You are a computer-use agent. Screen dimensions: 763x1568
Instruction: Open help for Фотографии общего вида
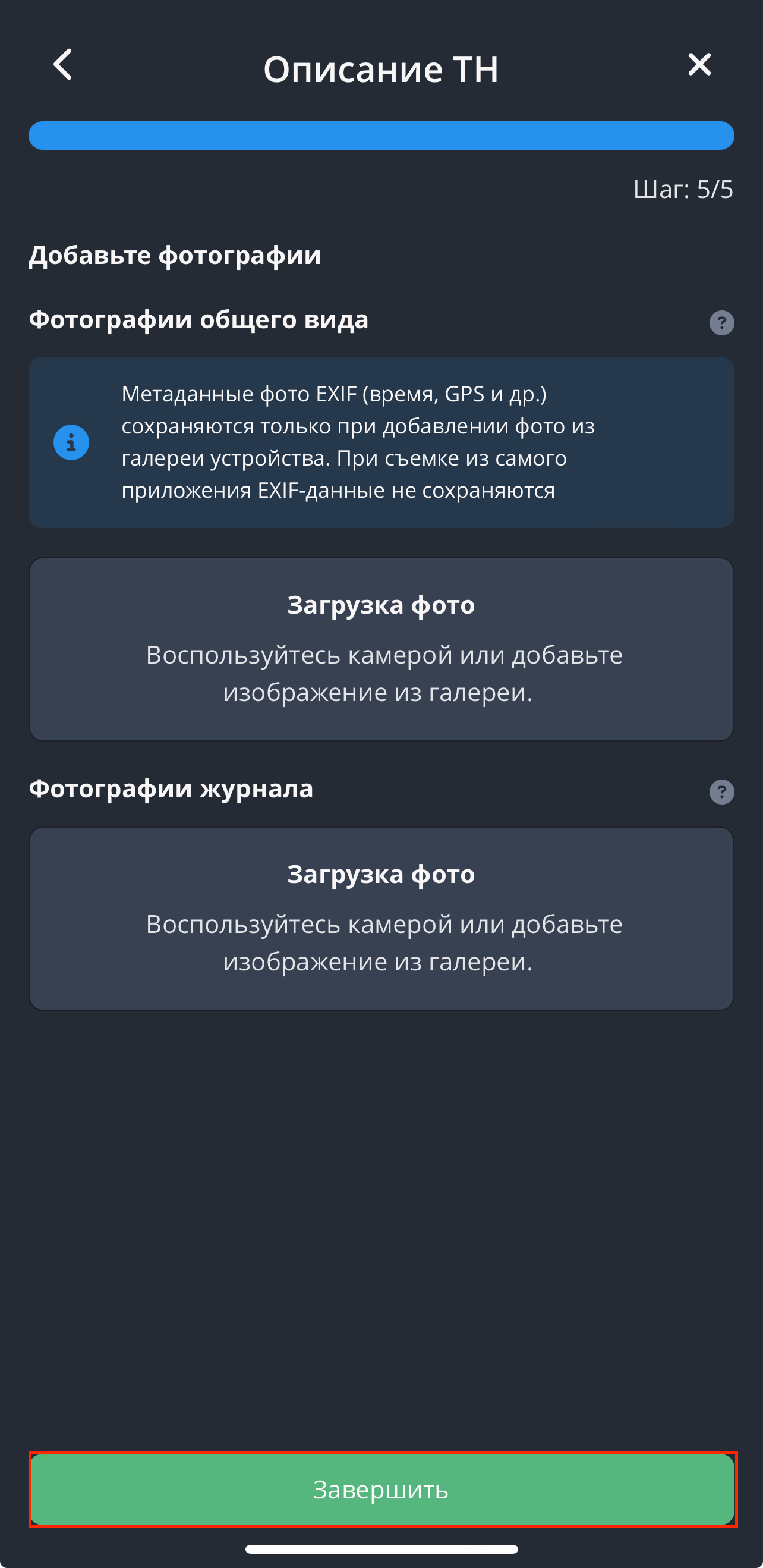click(721, 323)
